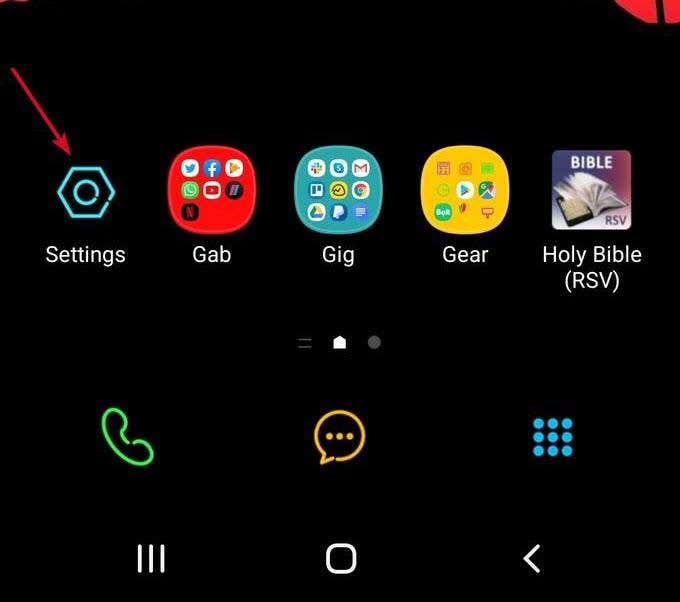Launch the Holy Bible (RSV) app
This screenshot has width=680, height=602.
(x=591, y=190)
